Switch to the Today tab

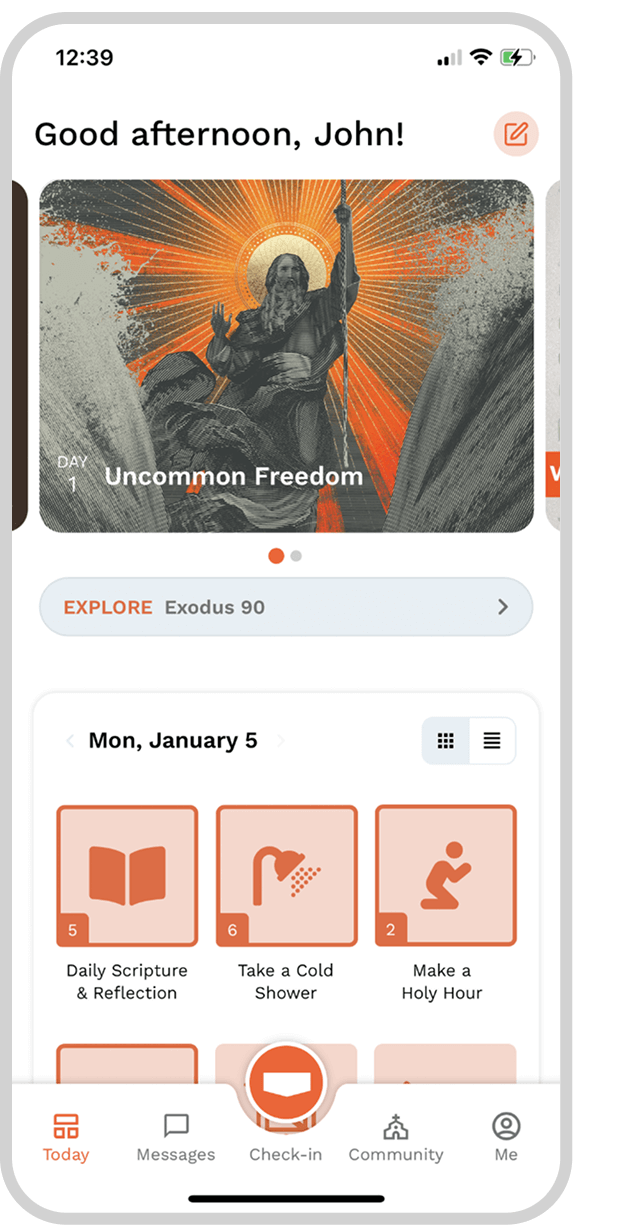(66, 1138)
